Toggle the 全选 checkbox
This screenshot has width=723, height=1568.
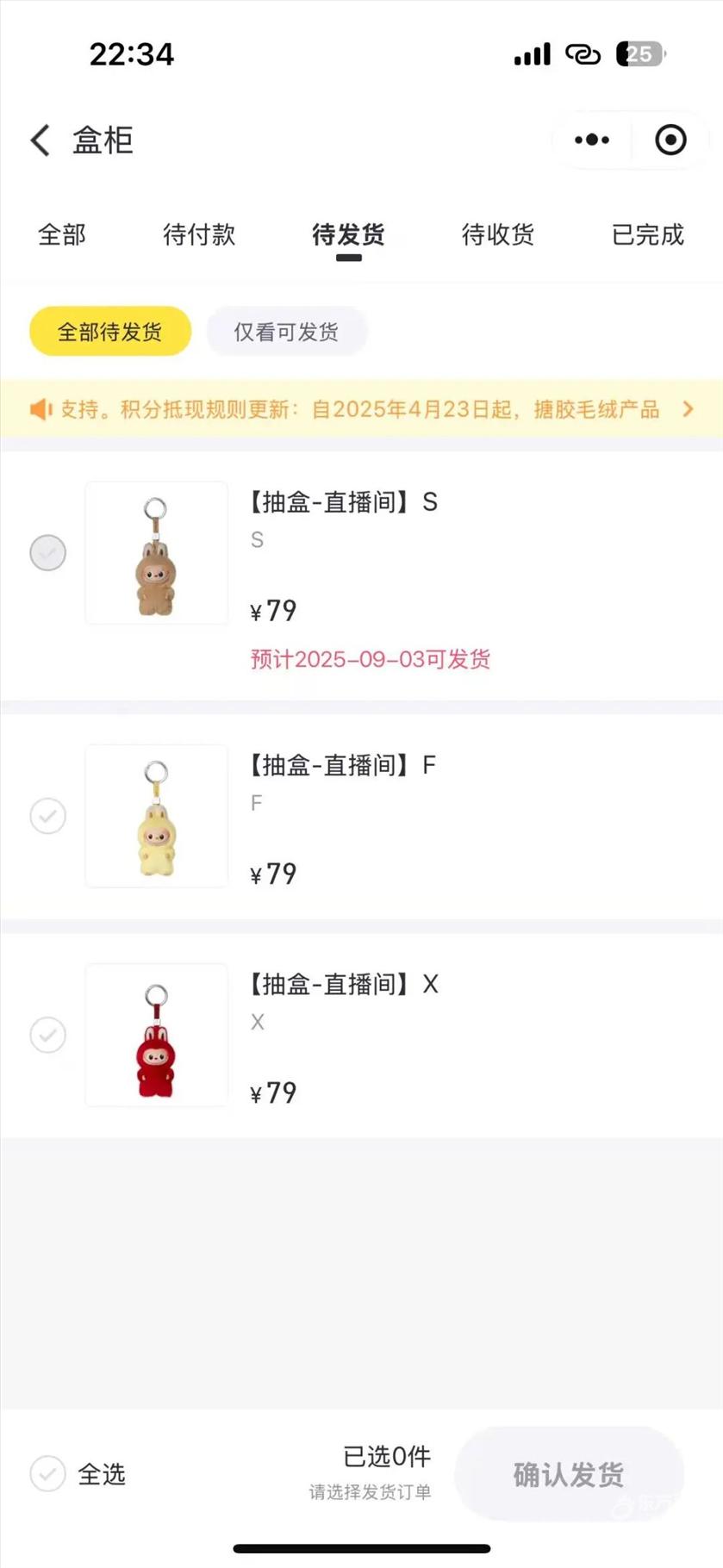[48, 1474]
